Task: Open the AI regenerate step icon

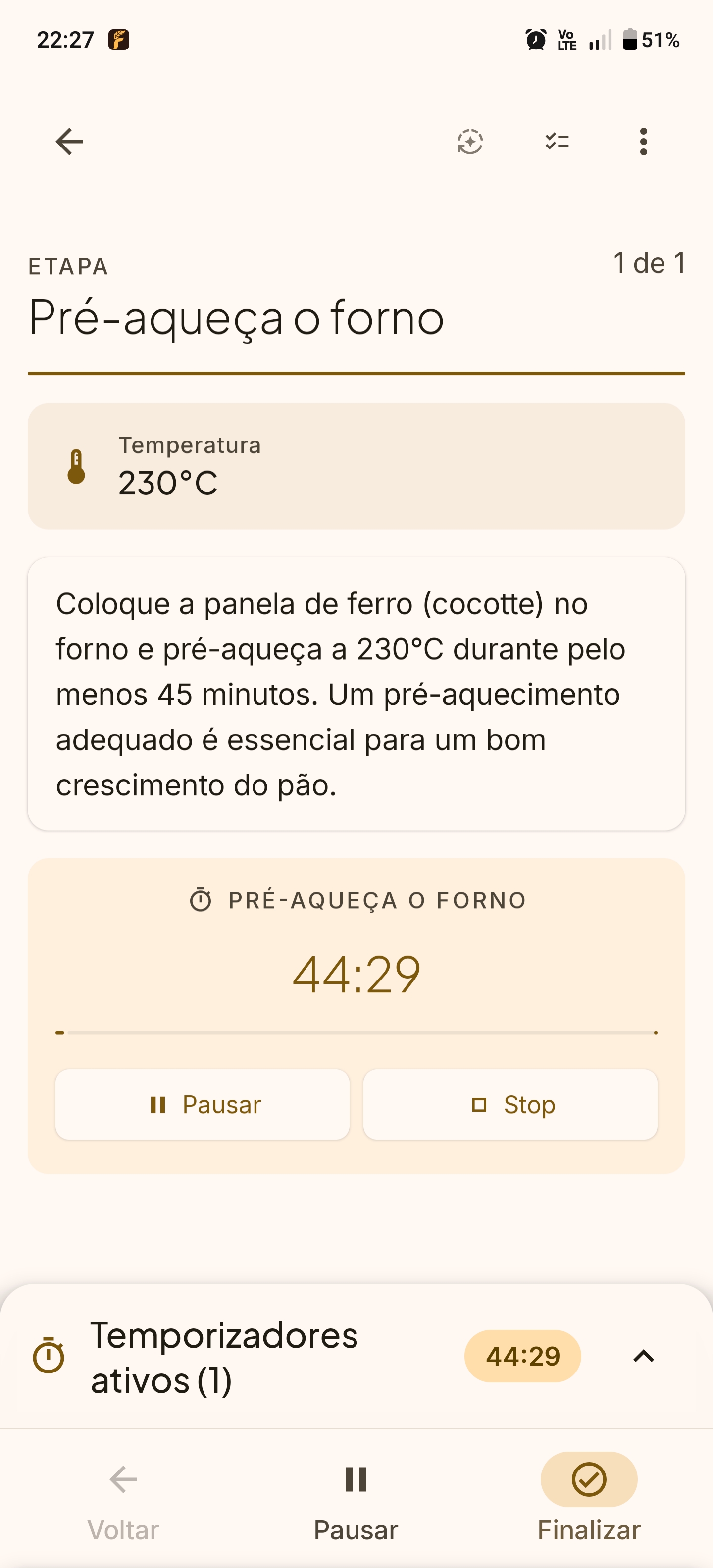Action: coord(470,142)
